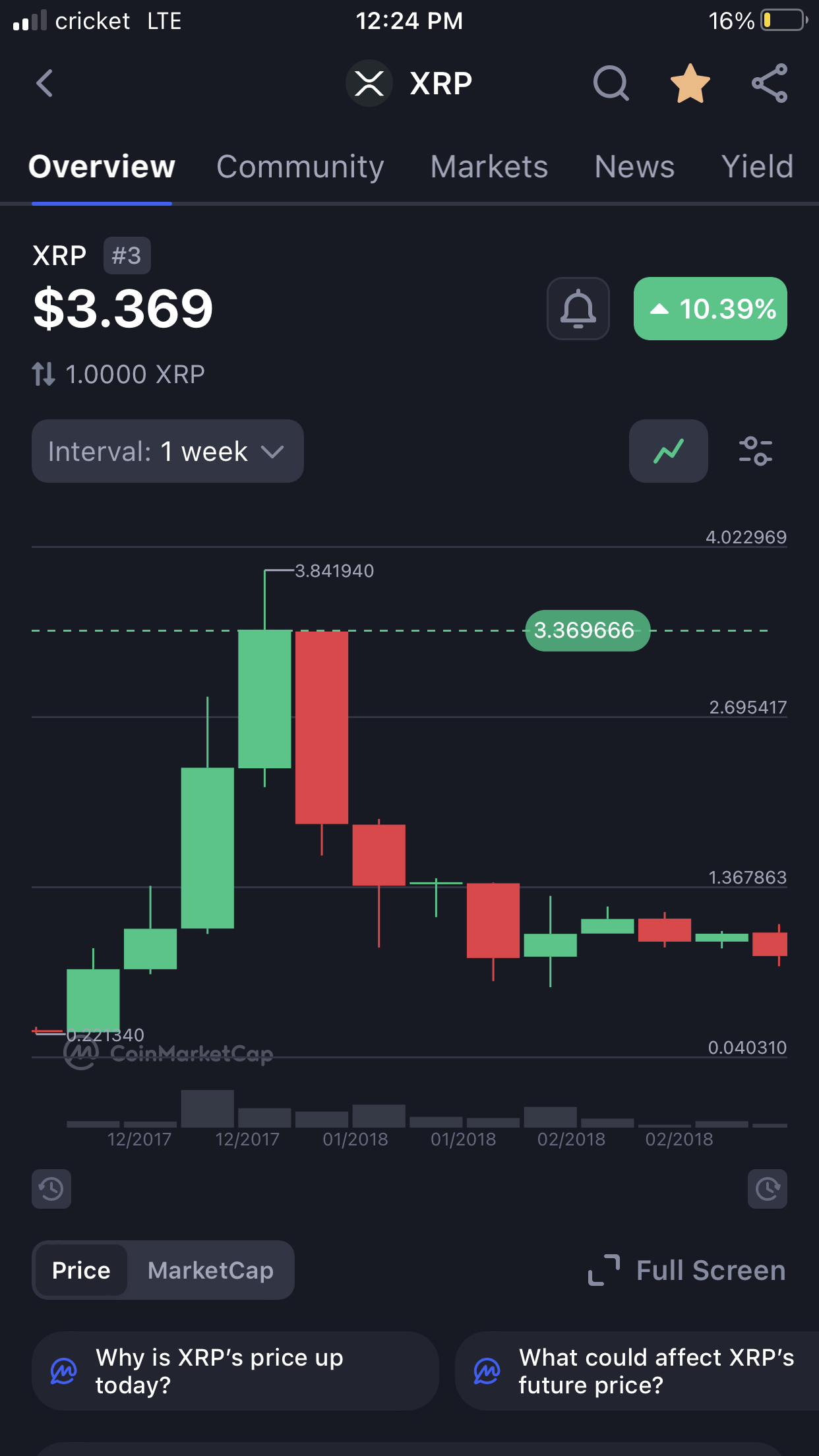Switch to the Yield tab
The image size is (819, 1456).
tap(757, 167)
